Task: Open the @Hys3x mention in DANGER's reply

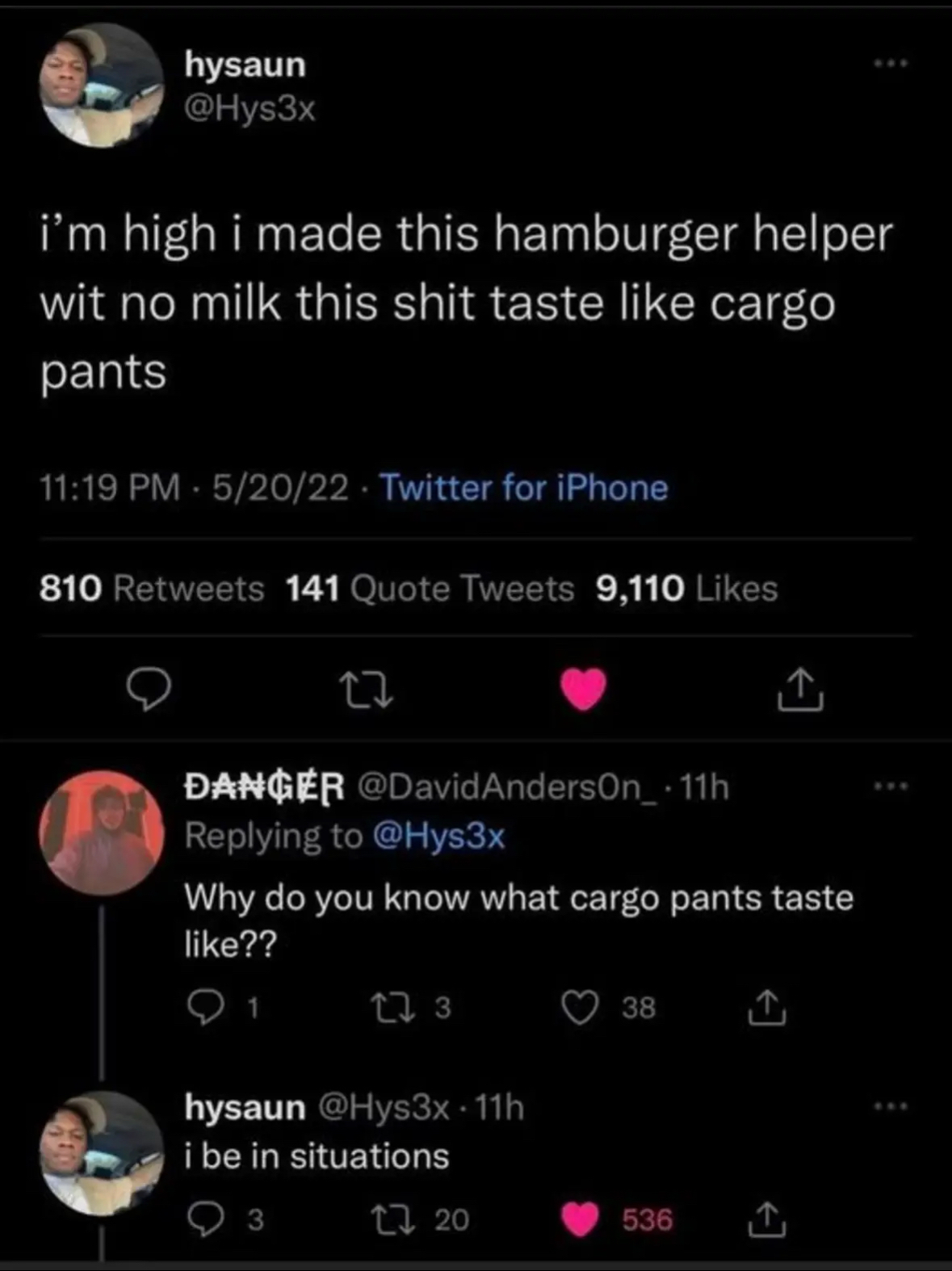Action: pos(438,836)
